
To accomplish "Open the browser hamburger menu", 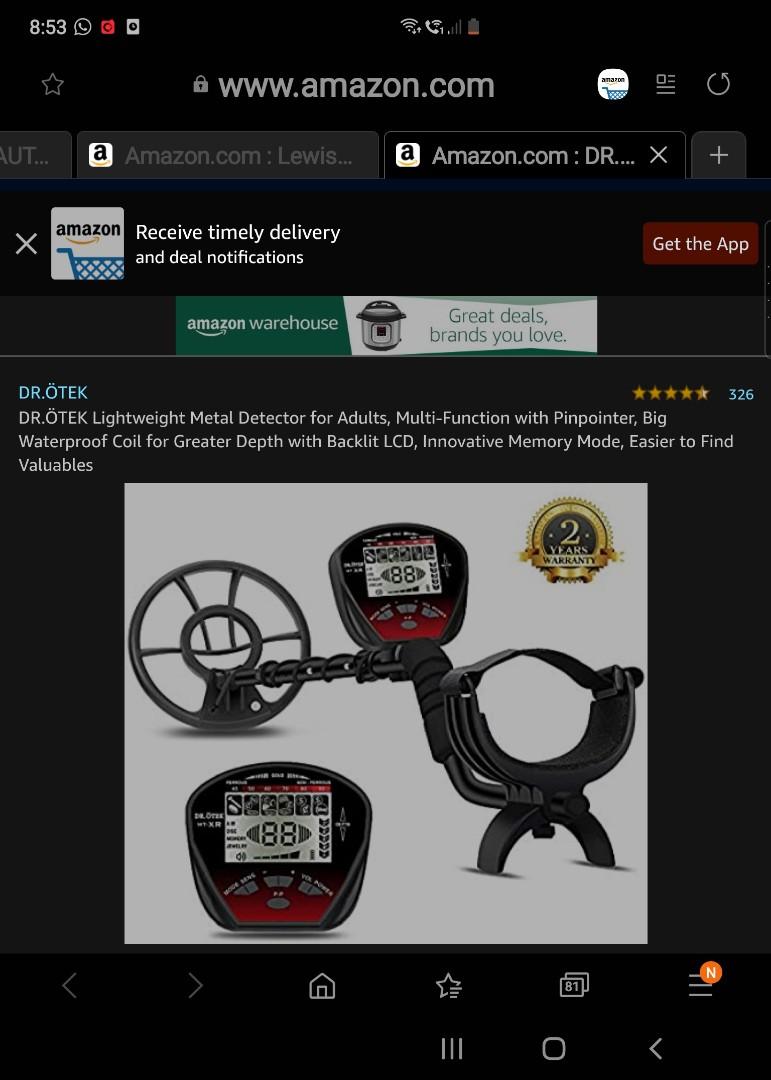I will pyautogui.click(x=701, y=986).
